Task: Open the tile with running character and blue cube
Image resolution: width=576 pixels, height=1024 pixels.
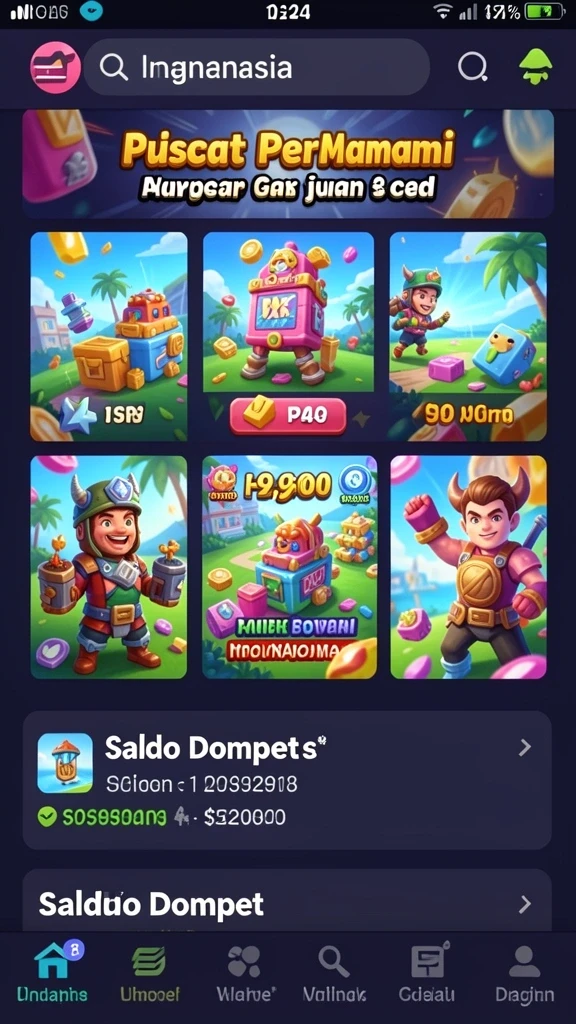Action: point(468,336)
